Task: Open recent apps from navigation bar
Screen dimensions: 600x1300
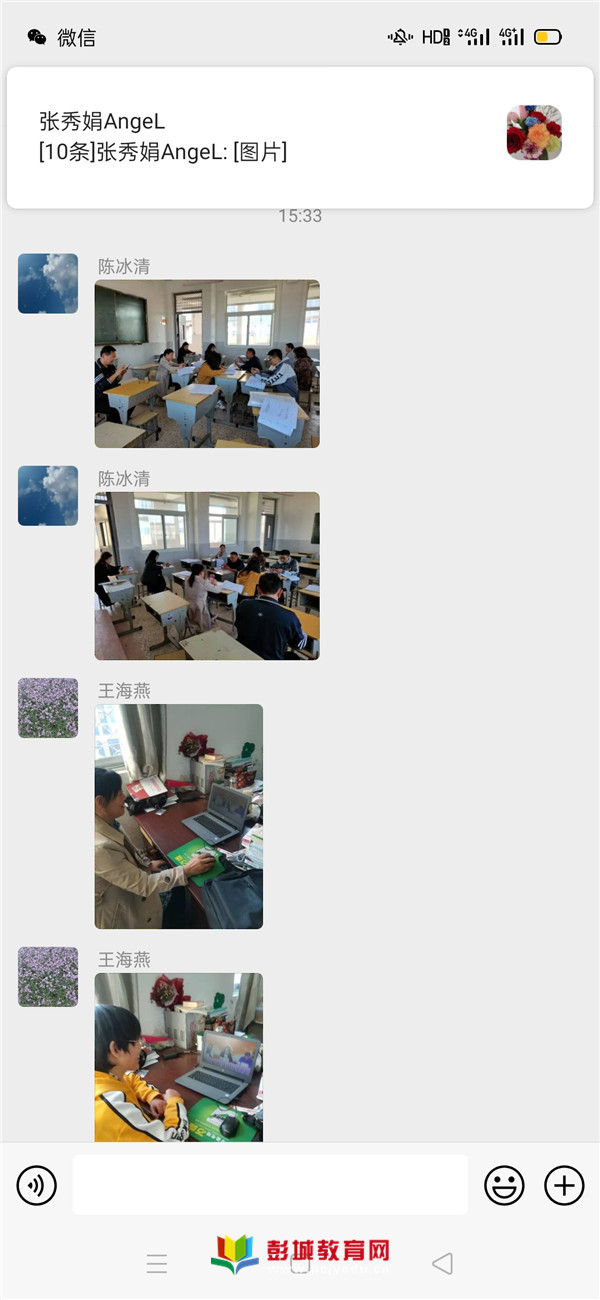Action: 157,1264
